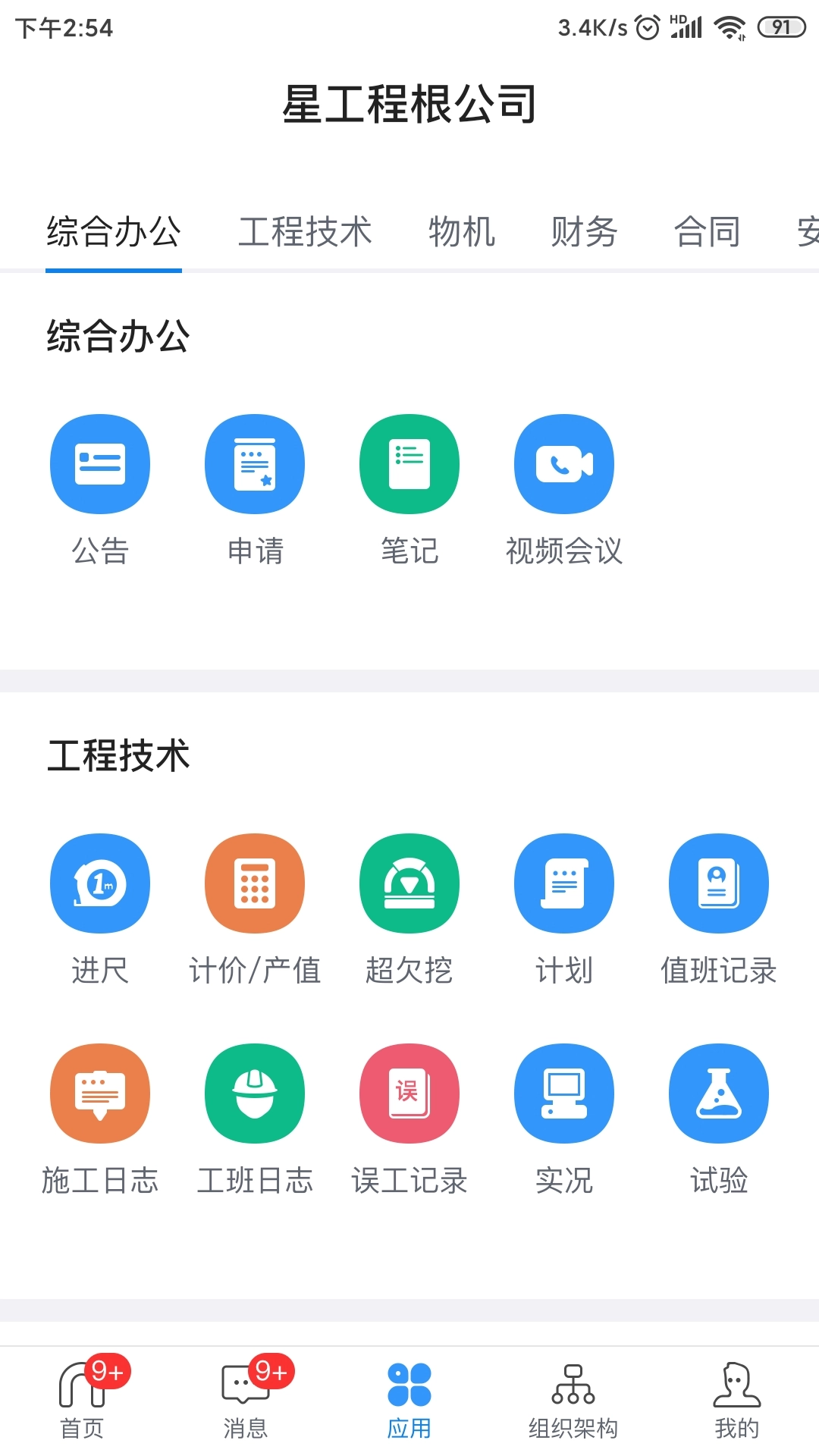This screenshot has width=819, height=1456.
Task: Launch 笔记 notes
Action: tap(409, 464)
